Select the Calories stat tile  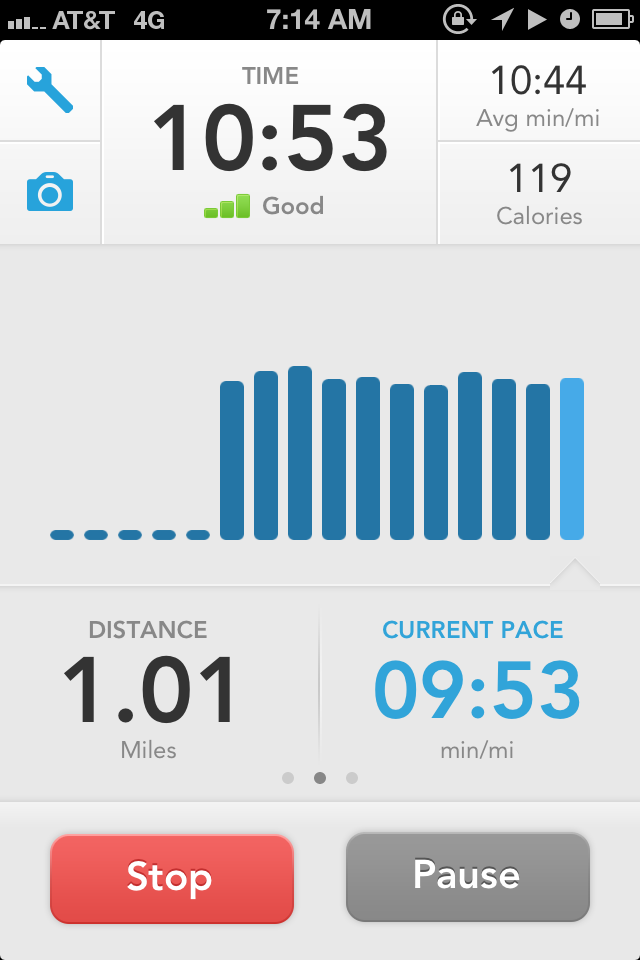(x=539, y=193)
